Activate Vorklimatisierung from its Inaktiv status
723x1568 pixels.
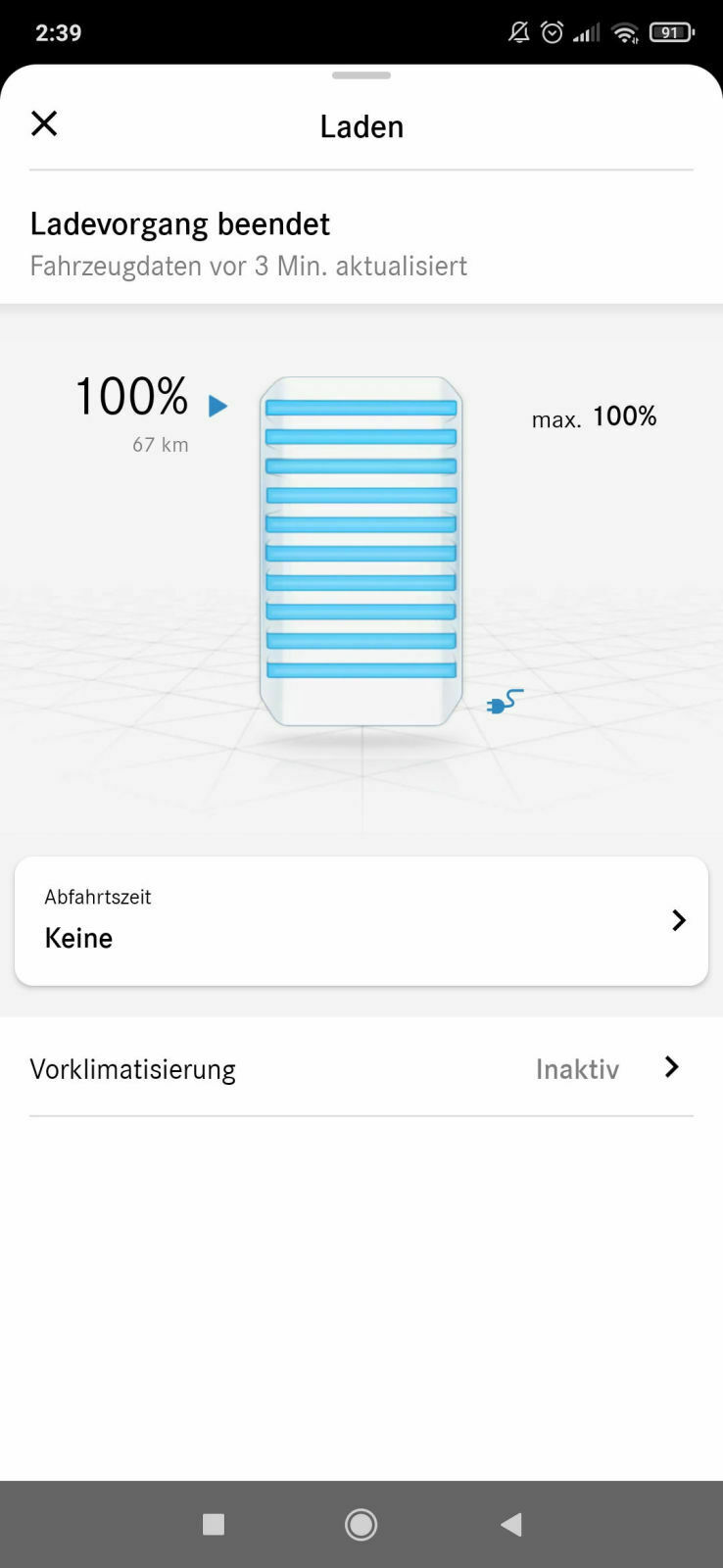point(577,1068)
